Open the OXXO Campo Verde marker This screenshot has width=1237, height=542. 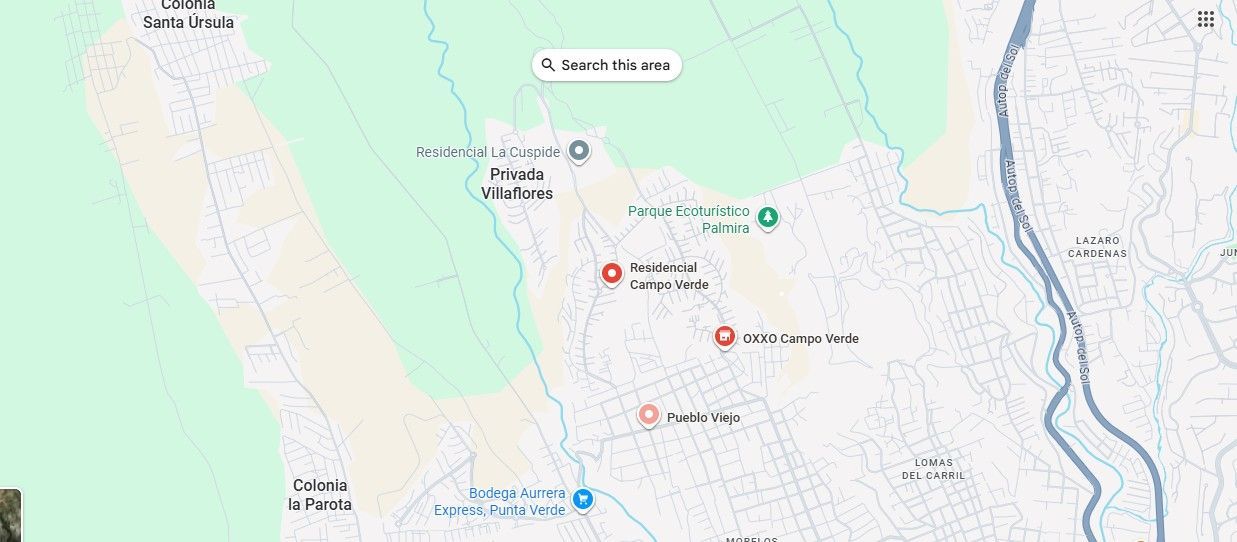pyautogui.click(x=725, y=337)
